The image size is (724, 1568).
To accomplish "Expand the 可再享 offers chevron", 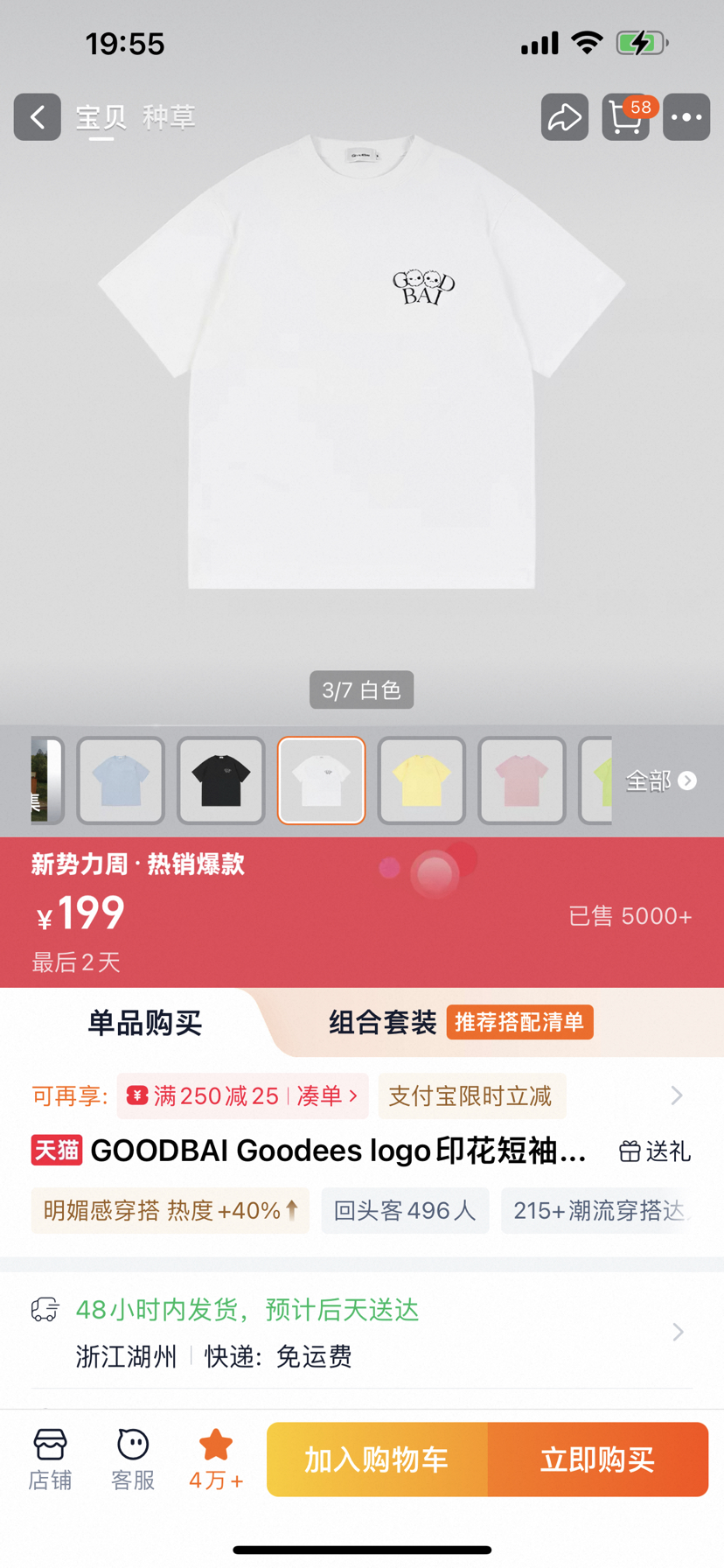I will tap(677, 1095).
